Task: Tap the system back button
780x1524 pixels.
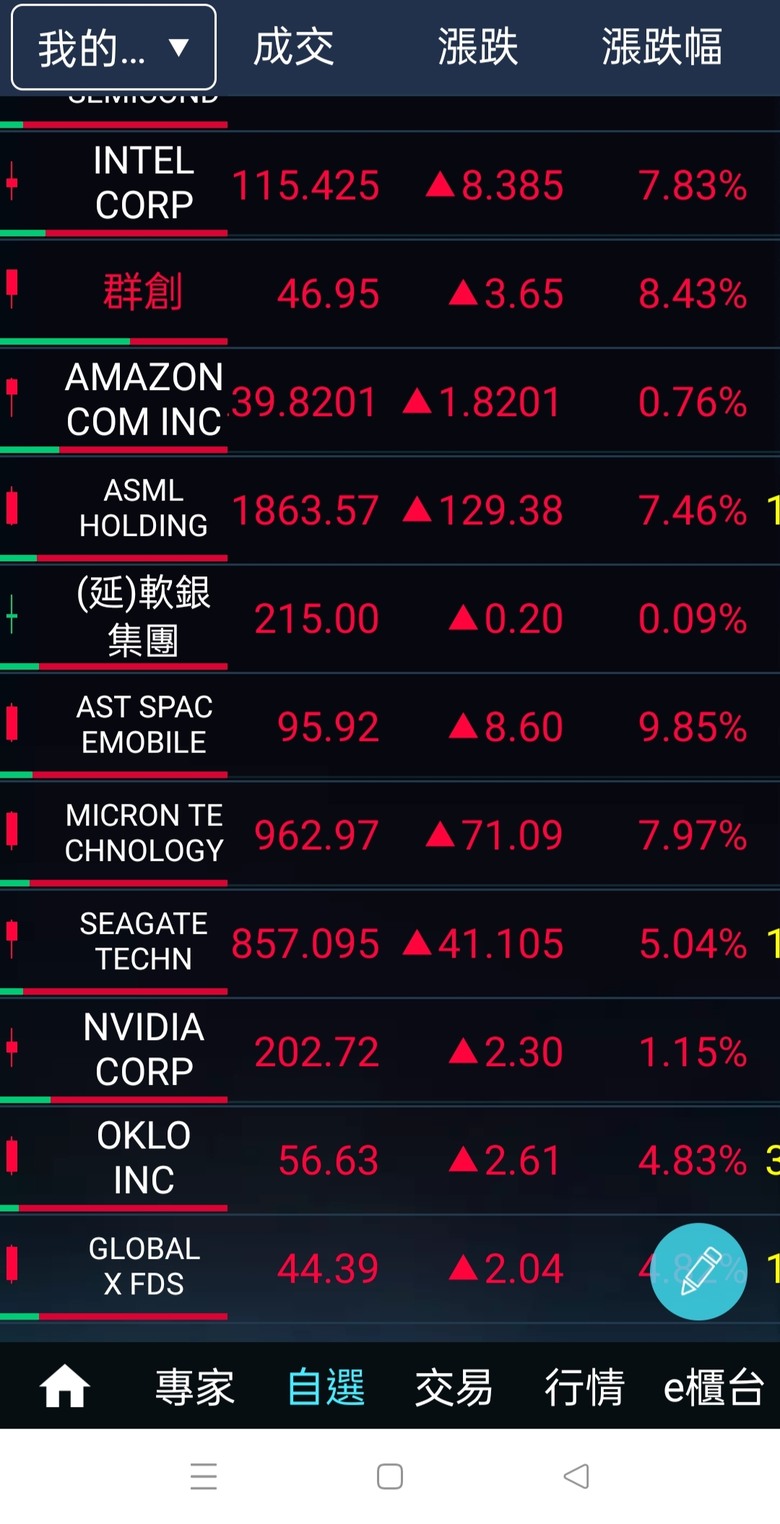Action: [x=576, y=1476]
